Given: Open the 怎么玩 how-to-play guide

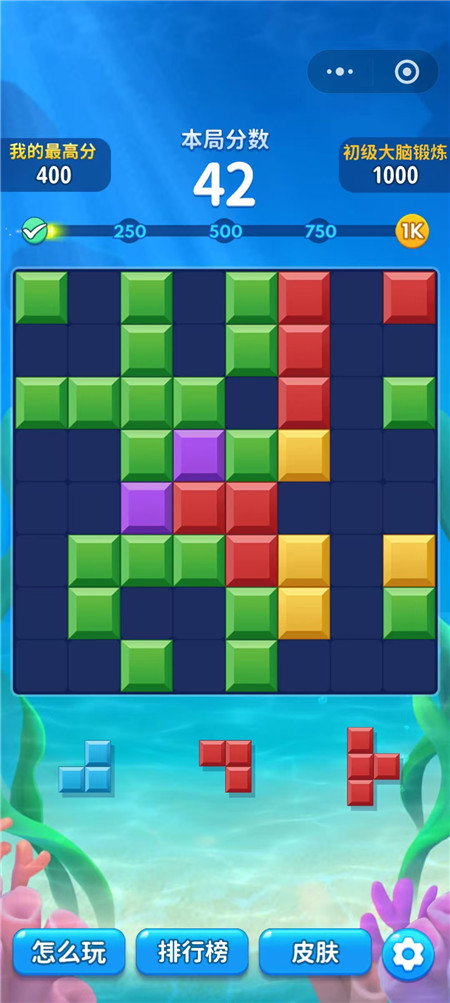Looking at the screenshot, I should pos(69,952).
